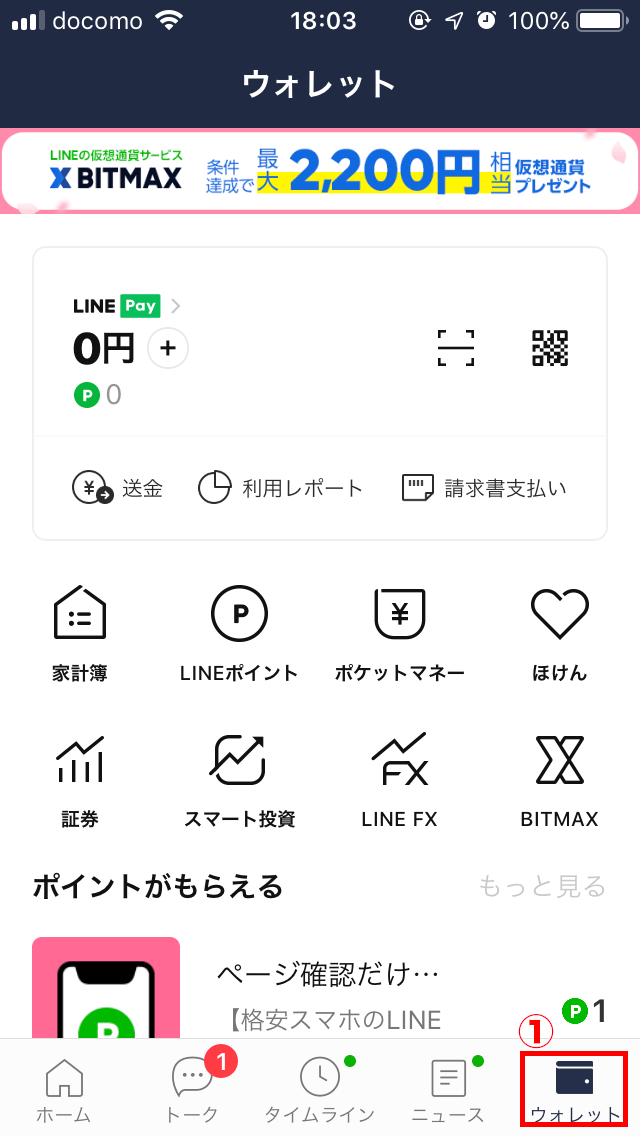Open LINE Pay details

click(x=126, y=306)
